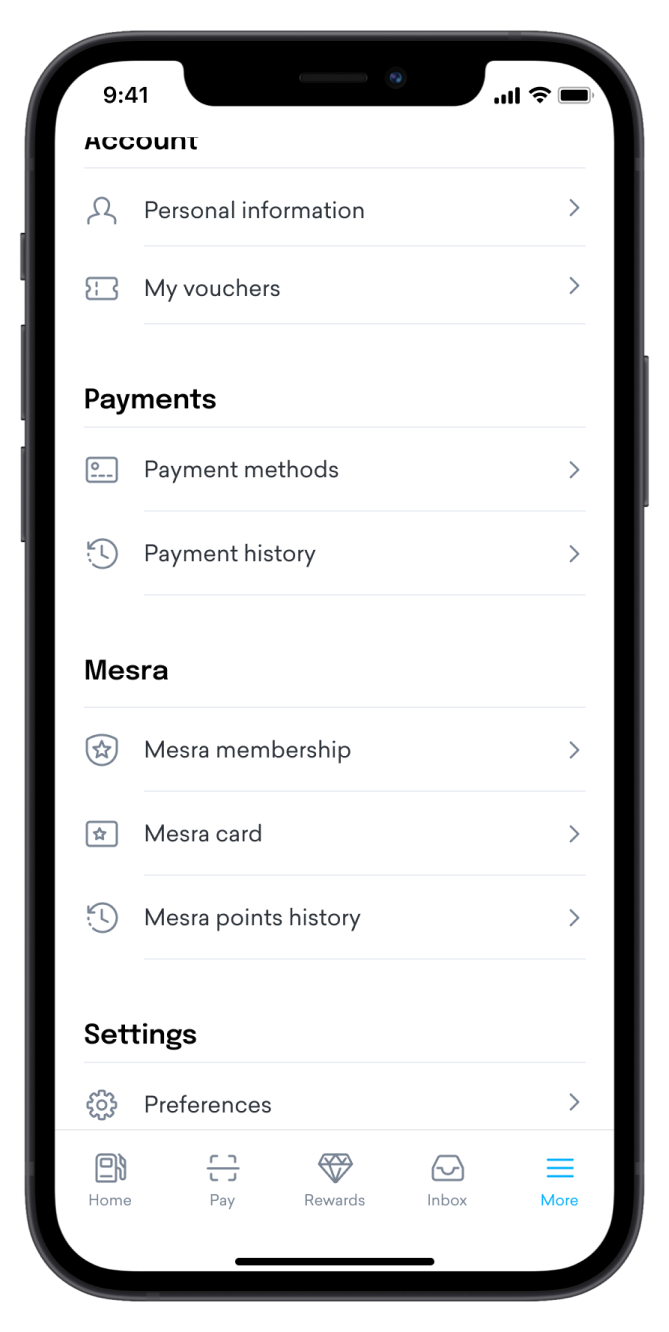View Mesra card details

click(334, 834)
